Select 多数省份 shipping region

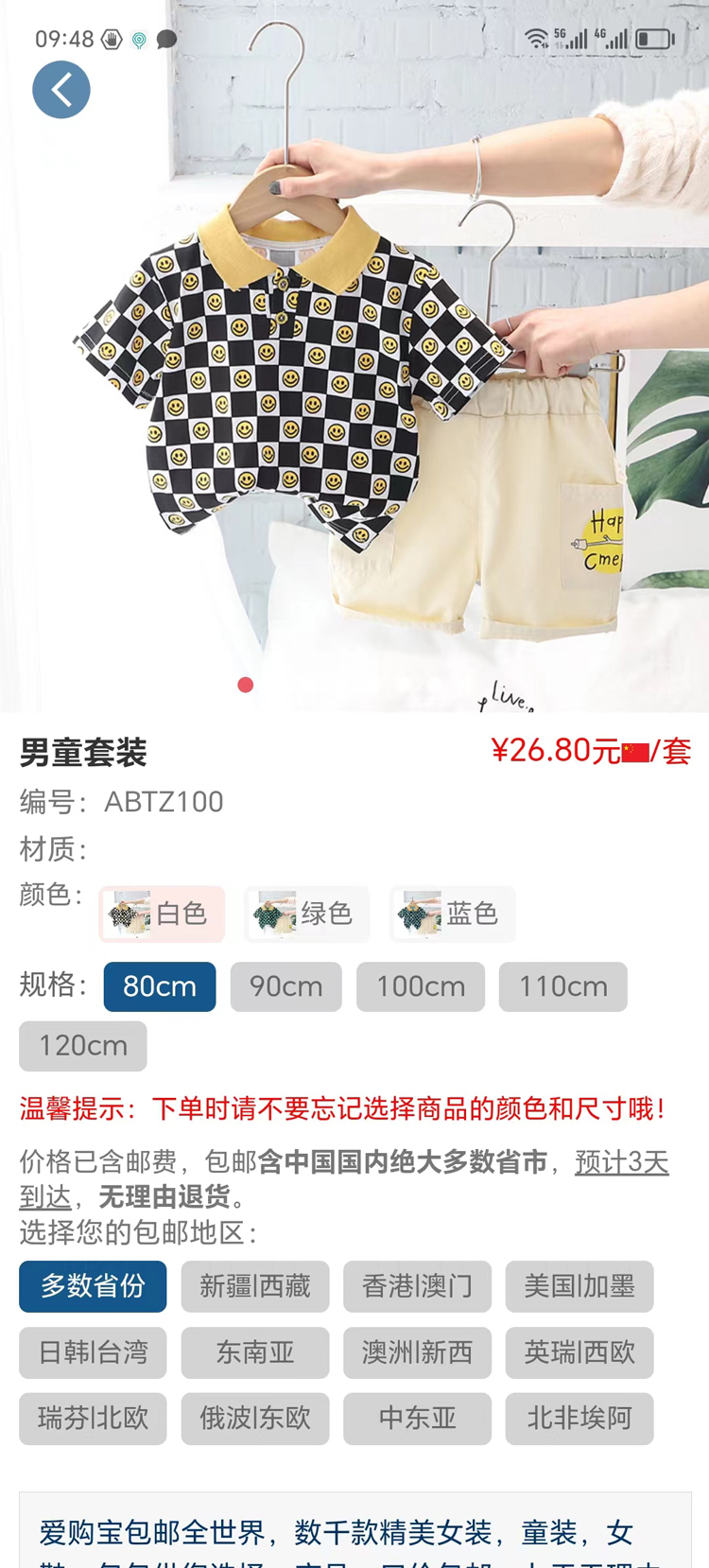point(93,1286)
